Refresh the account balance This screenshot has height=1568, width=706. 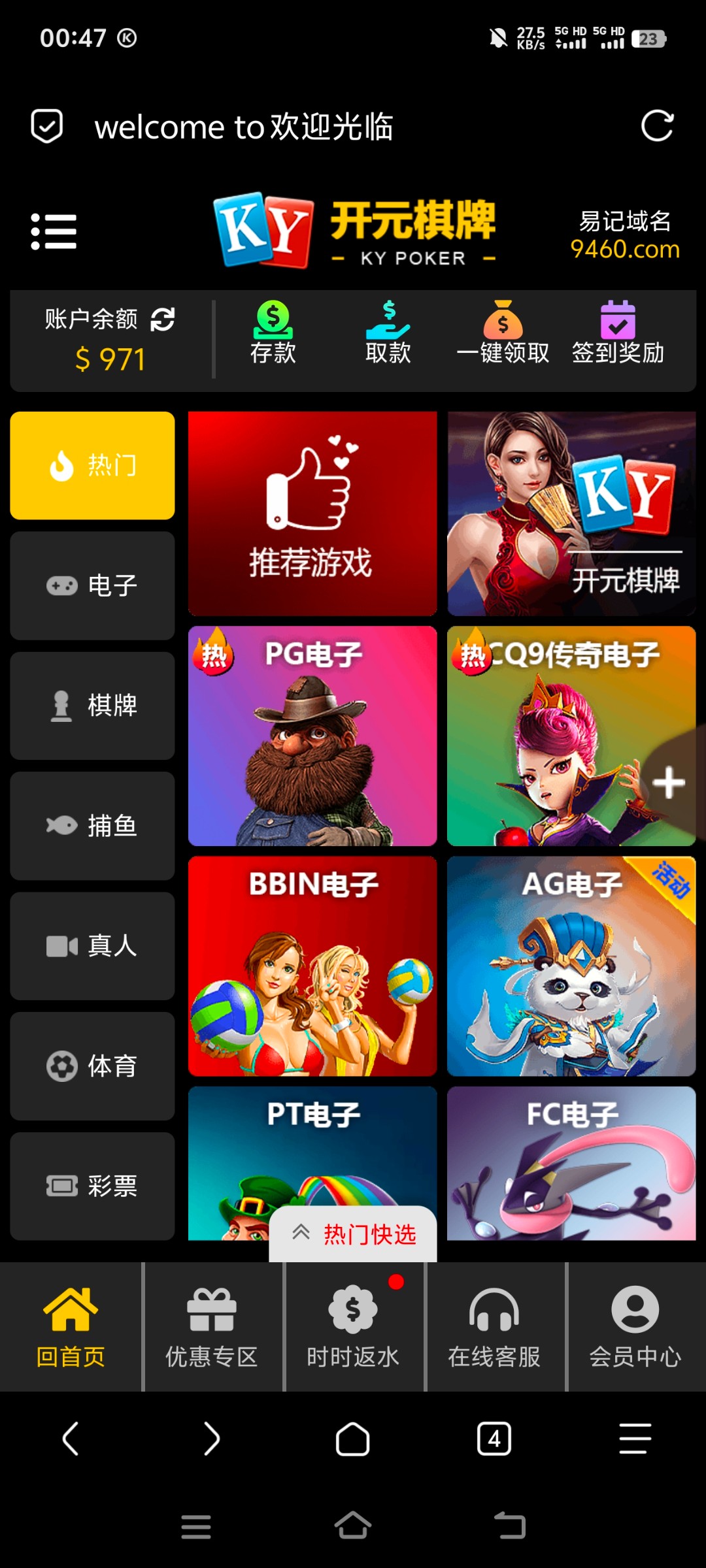[162, 319]
